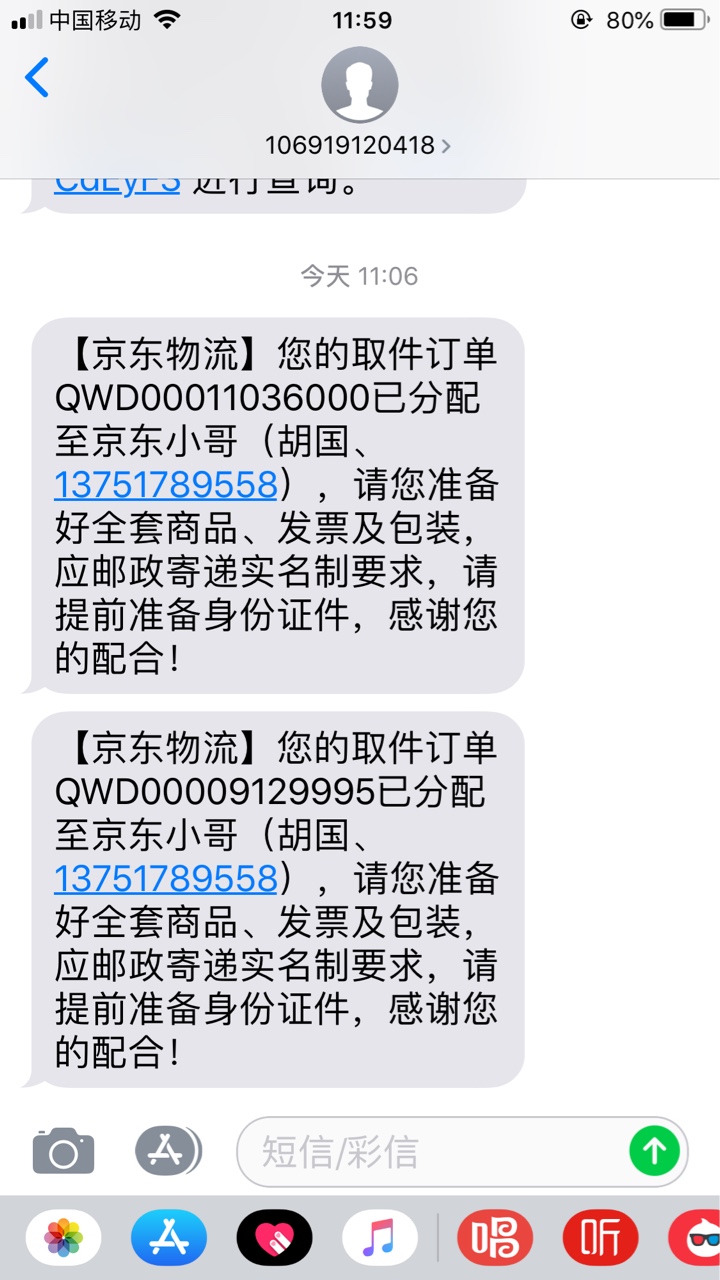Screen dimensions: 720x1280
Task: Open the camera to attach a photo
Action: pyautogui.click(x=63, y=1151)
